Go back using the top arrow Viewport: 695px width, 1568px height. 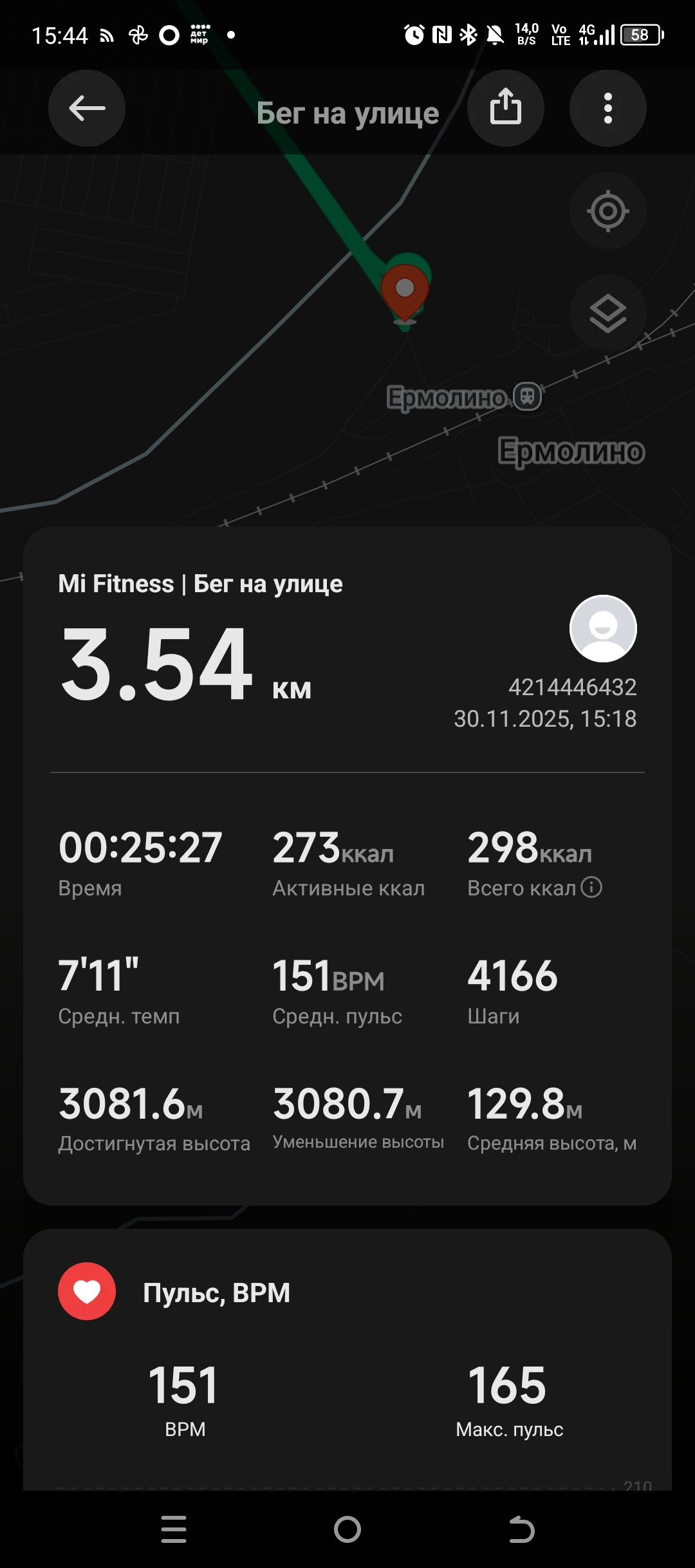point(87,108)
